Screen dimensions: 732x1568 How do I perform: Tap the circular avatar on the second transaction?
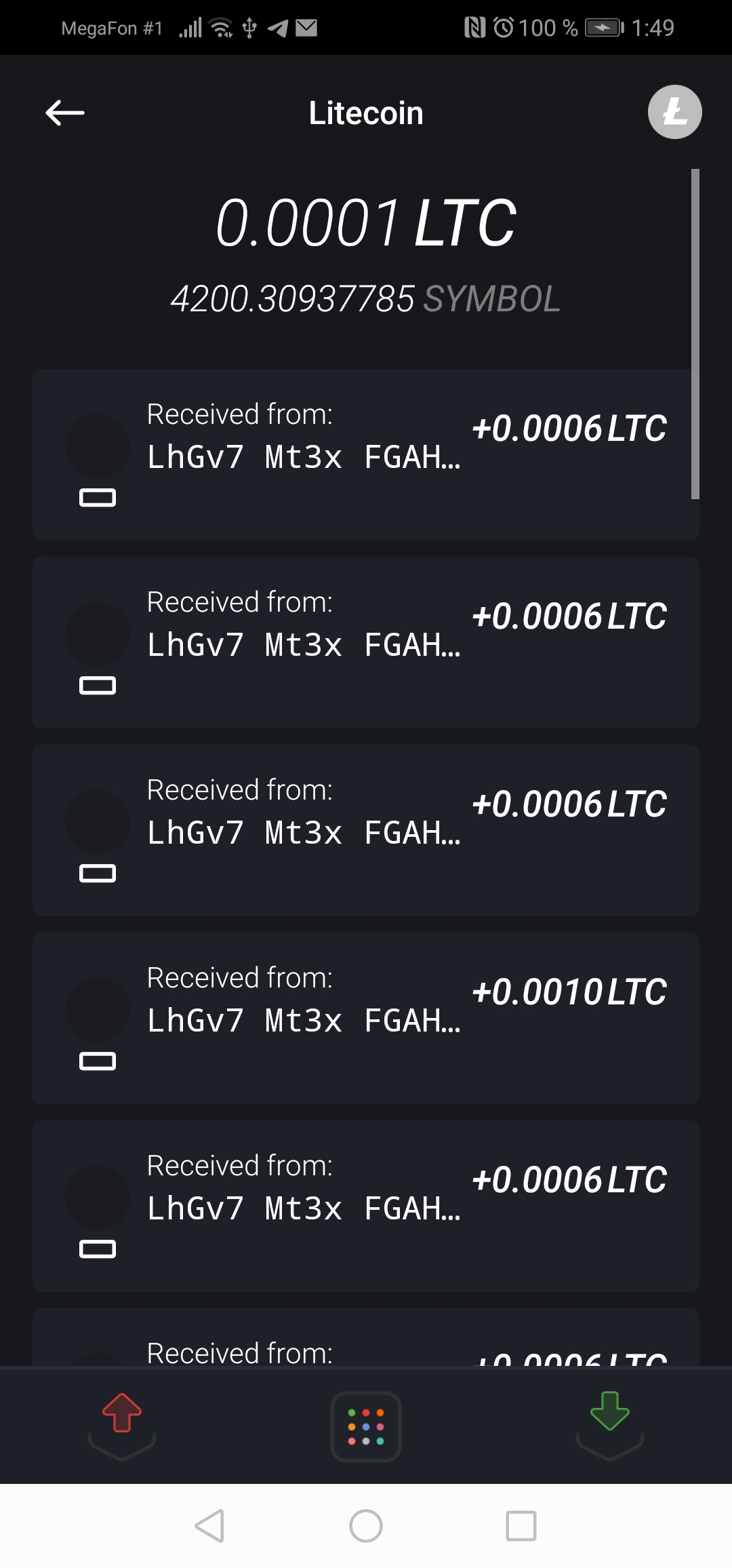tap(97, 634)
